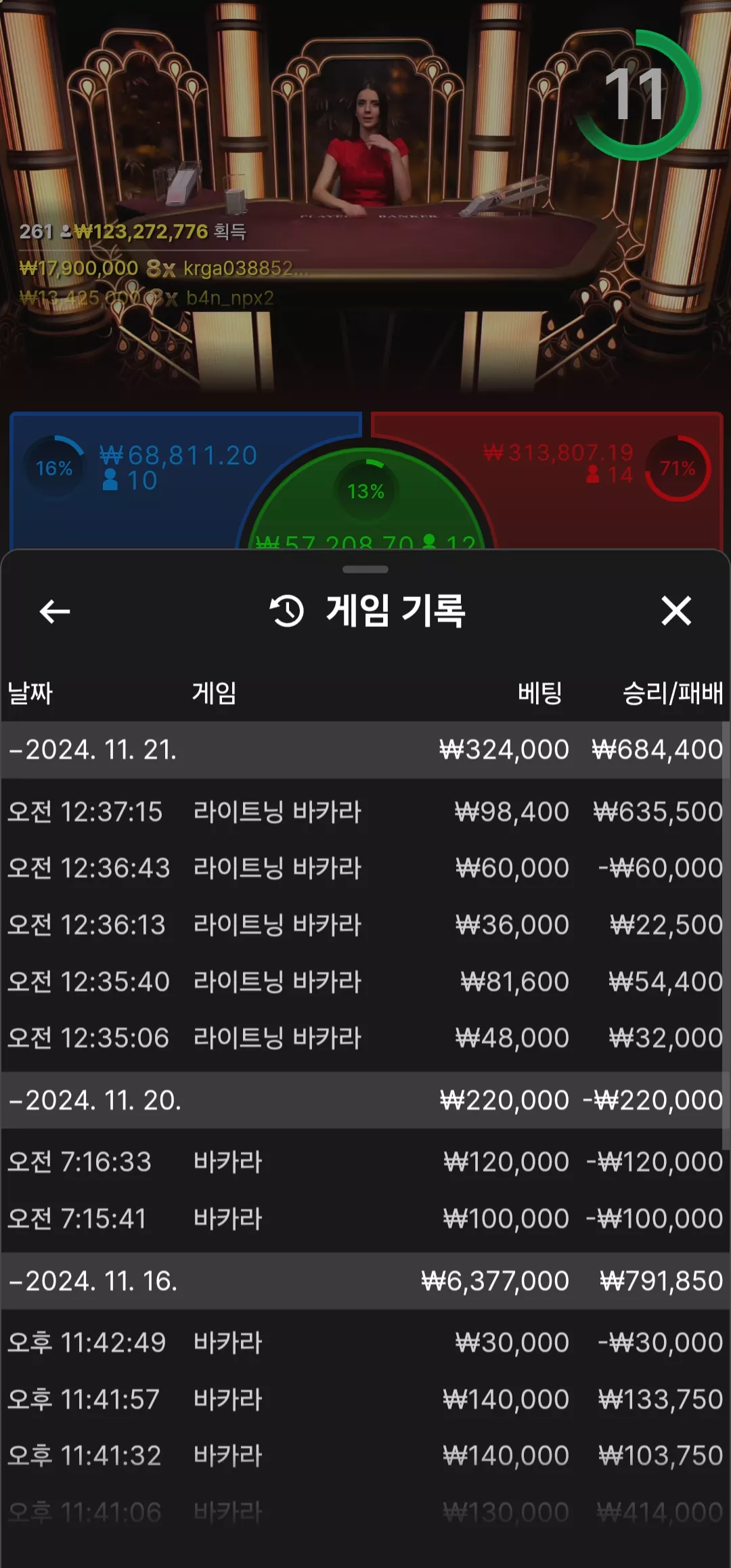Tap the drag handle on the history sheet
Viewport: 731px width, 1568px height.
[365, 569]
